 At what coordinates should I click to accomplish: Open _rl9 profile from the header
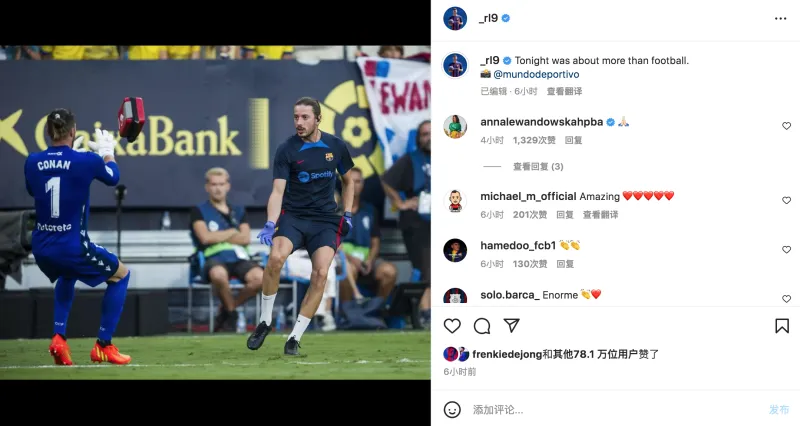(488, 18)
